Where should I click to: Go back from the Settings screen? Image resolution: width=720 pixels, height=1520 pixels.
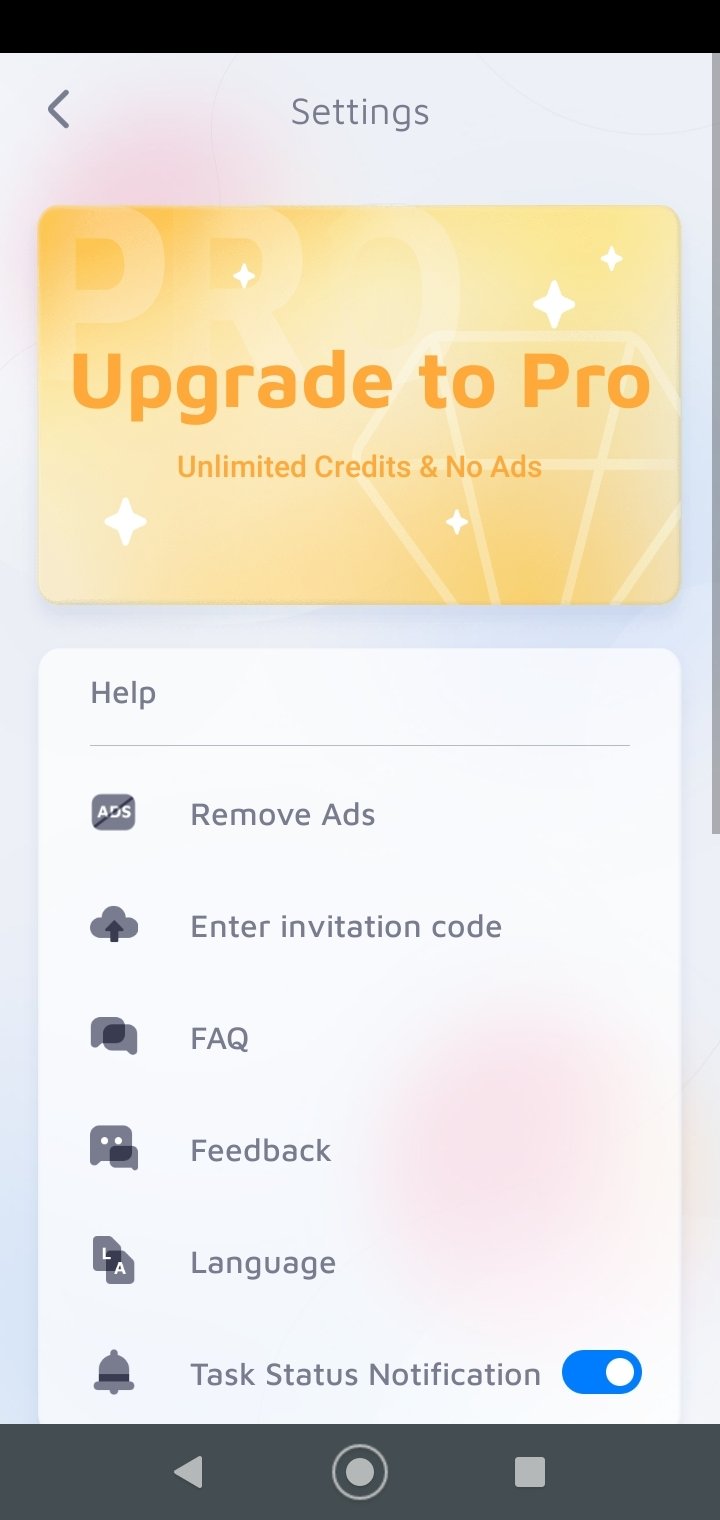click(59, 110)
